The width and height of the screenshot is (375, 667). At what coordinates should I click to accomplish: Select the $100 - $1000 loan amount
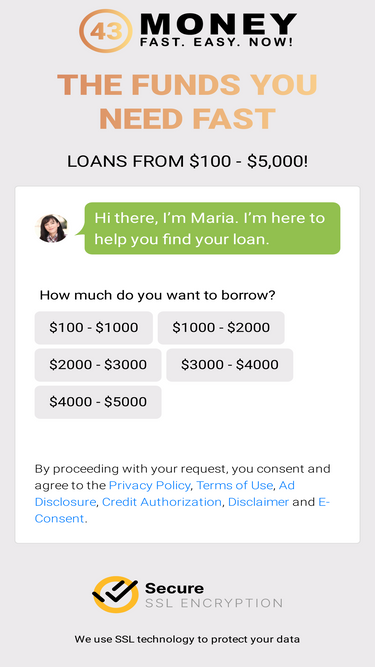(x=94, y=328)
